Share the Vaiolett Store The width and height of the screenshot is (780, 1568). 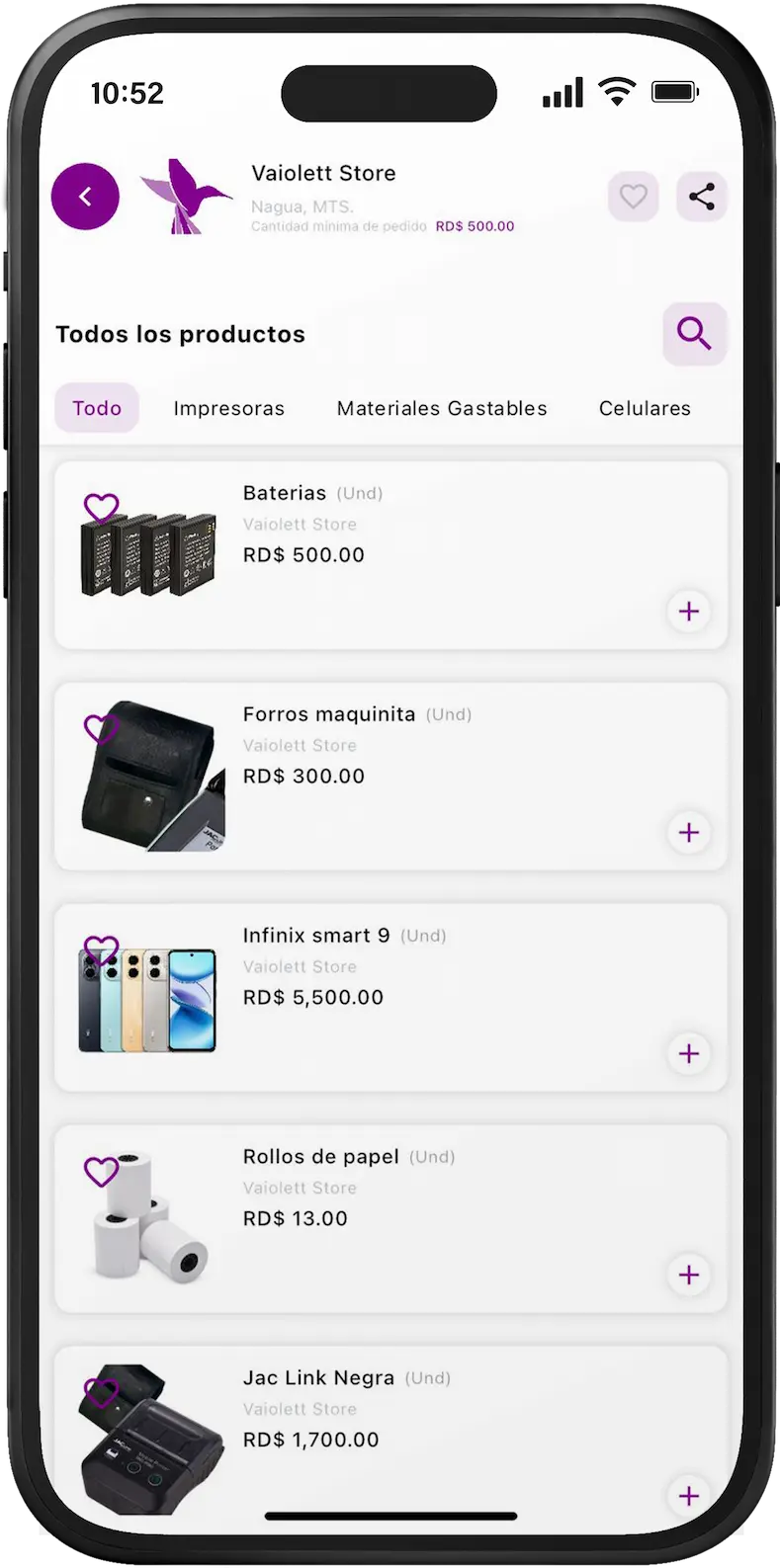coord(701,197)
